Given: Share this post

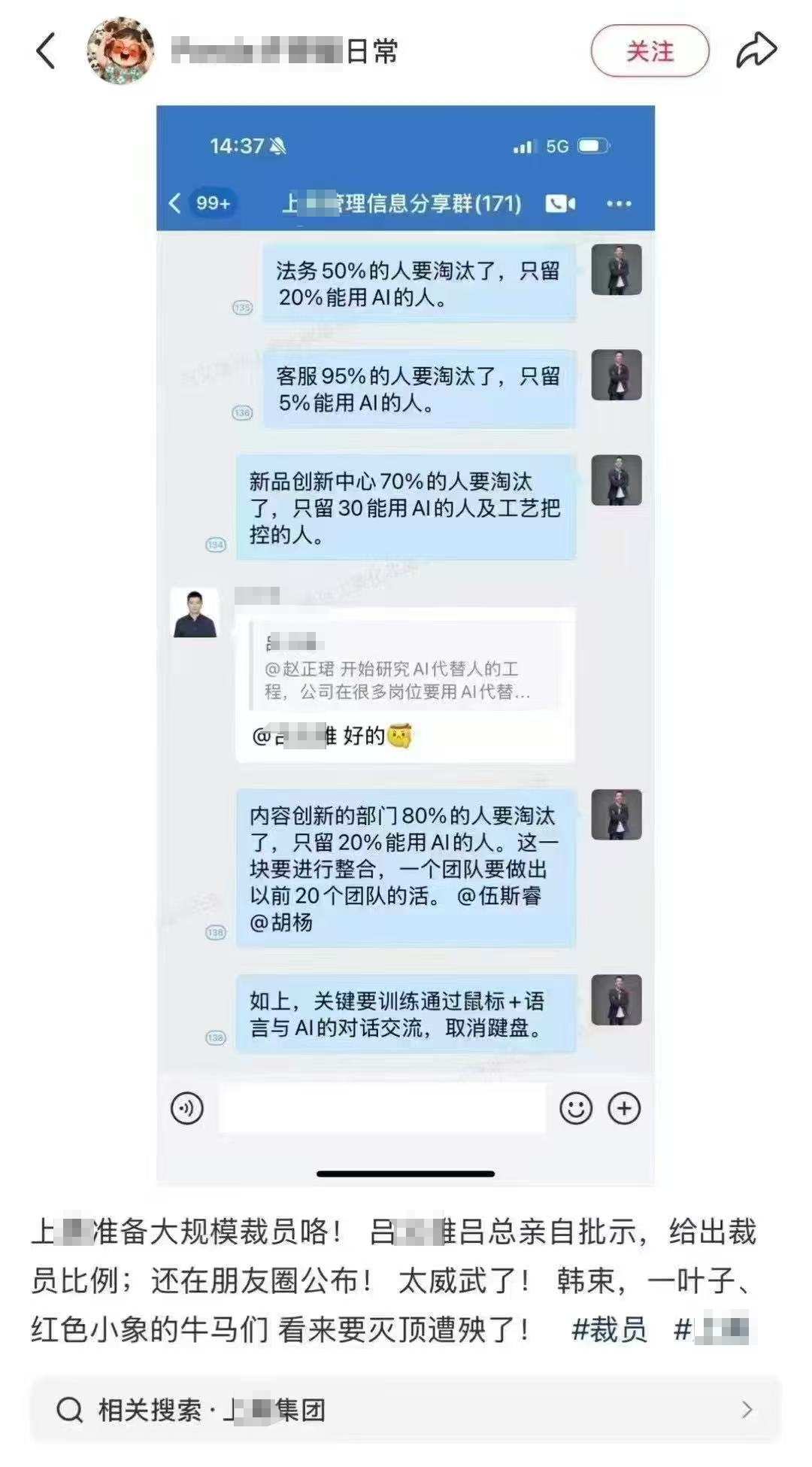Looking at the screenshot, I should [x=756, y=51].
